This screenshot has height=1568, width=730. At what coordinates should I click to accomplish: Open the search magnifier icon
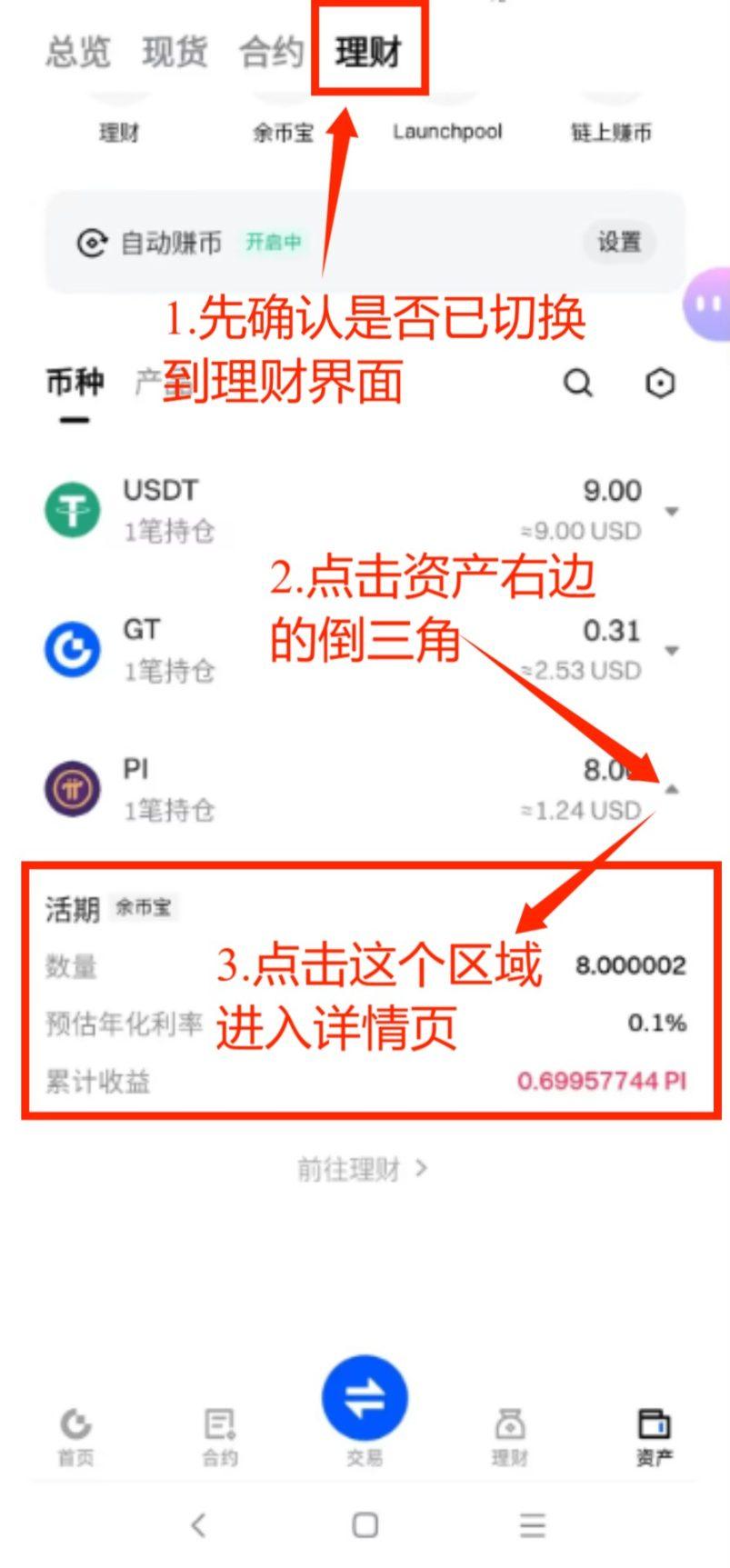pos(577,383)
